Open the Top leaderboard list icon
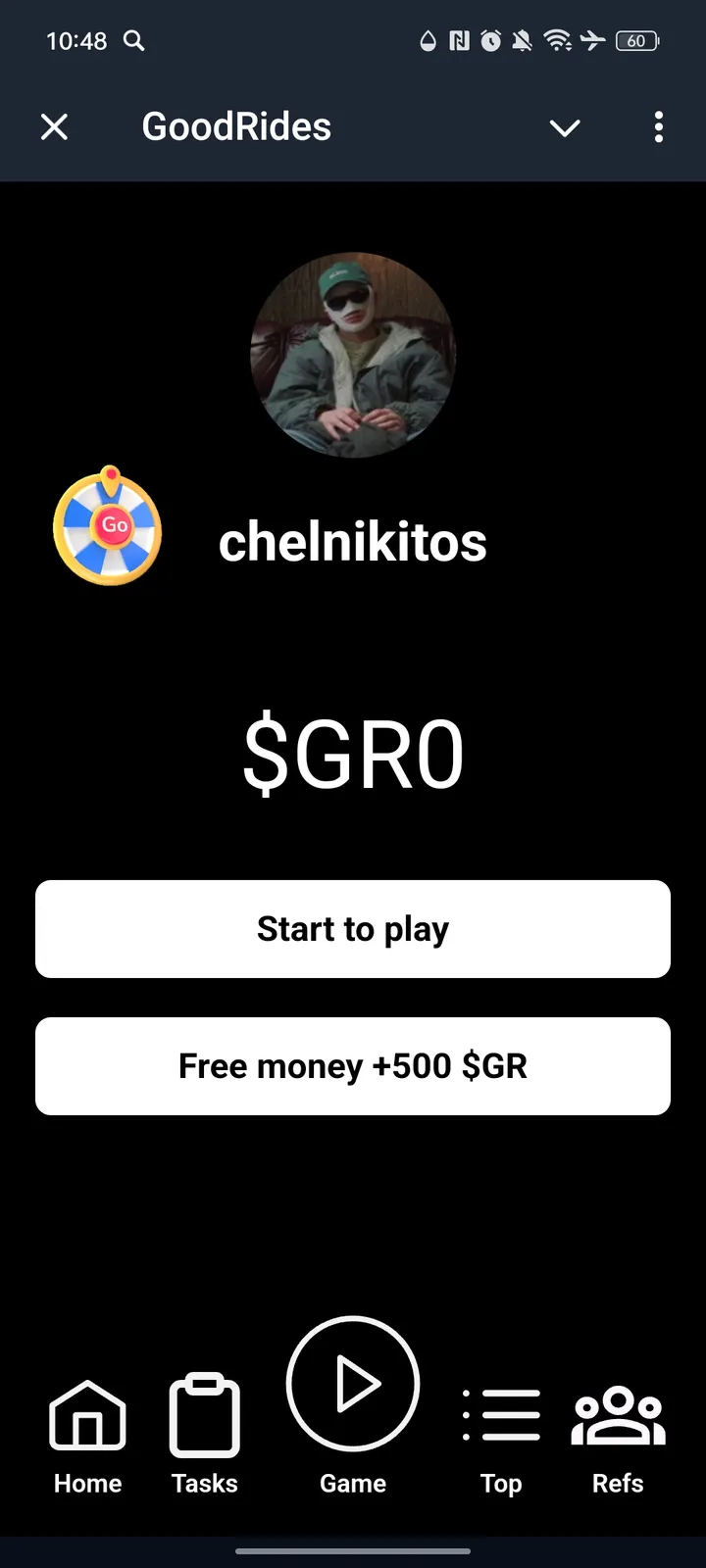706x1568 pixels. pyautogui.click(x=502, y=1414)
